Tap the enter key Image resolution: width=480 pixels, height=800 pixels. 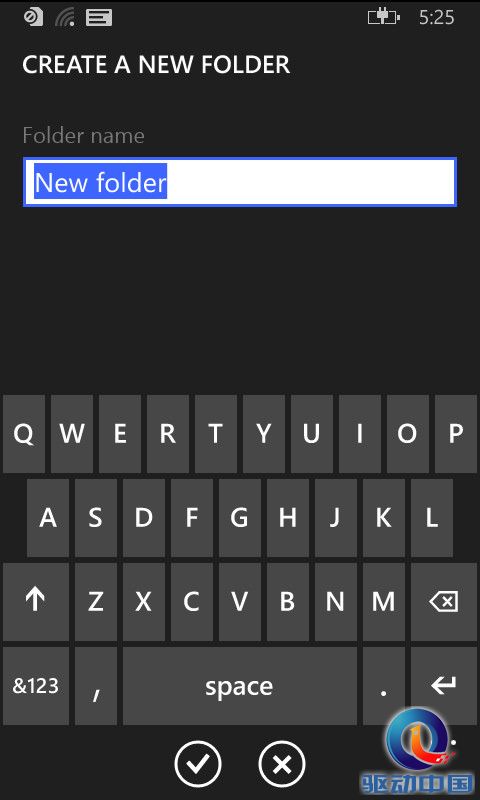click(443, 686)
